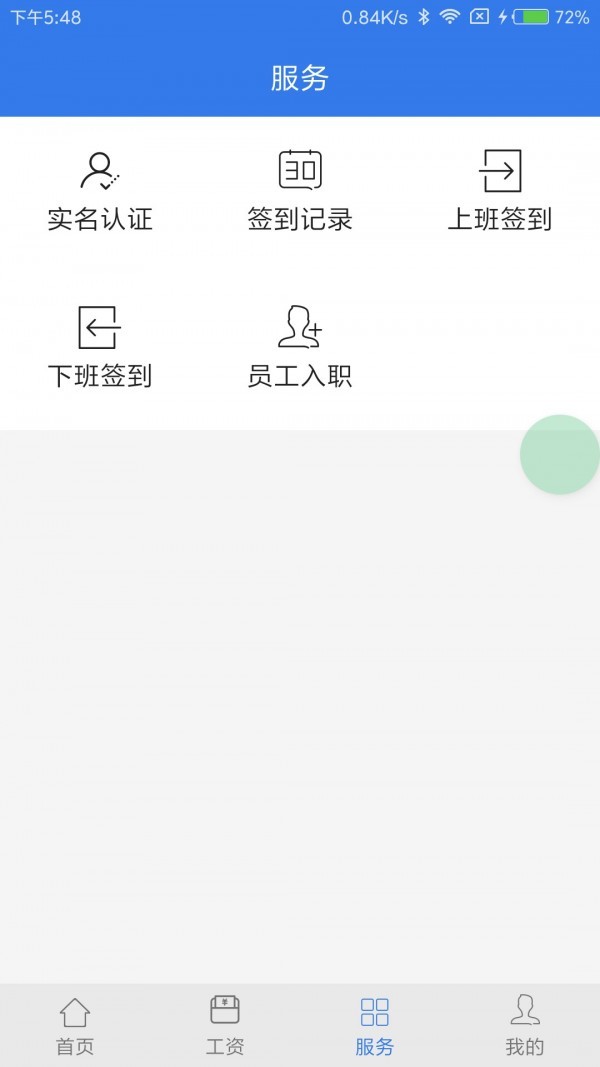This screenshot has width=600, height=1067.
Task: Select the 服务 services tab
Action: pyautogui.click(x=375, y=1025)
